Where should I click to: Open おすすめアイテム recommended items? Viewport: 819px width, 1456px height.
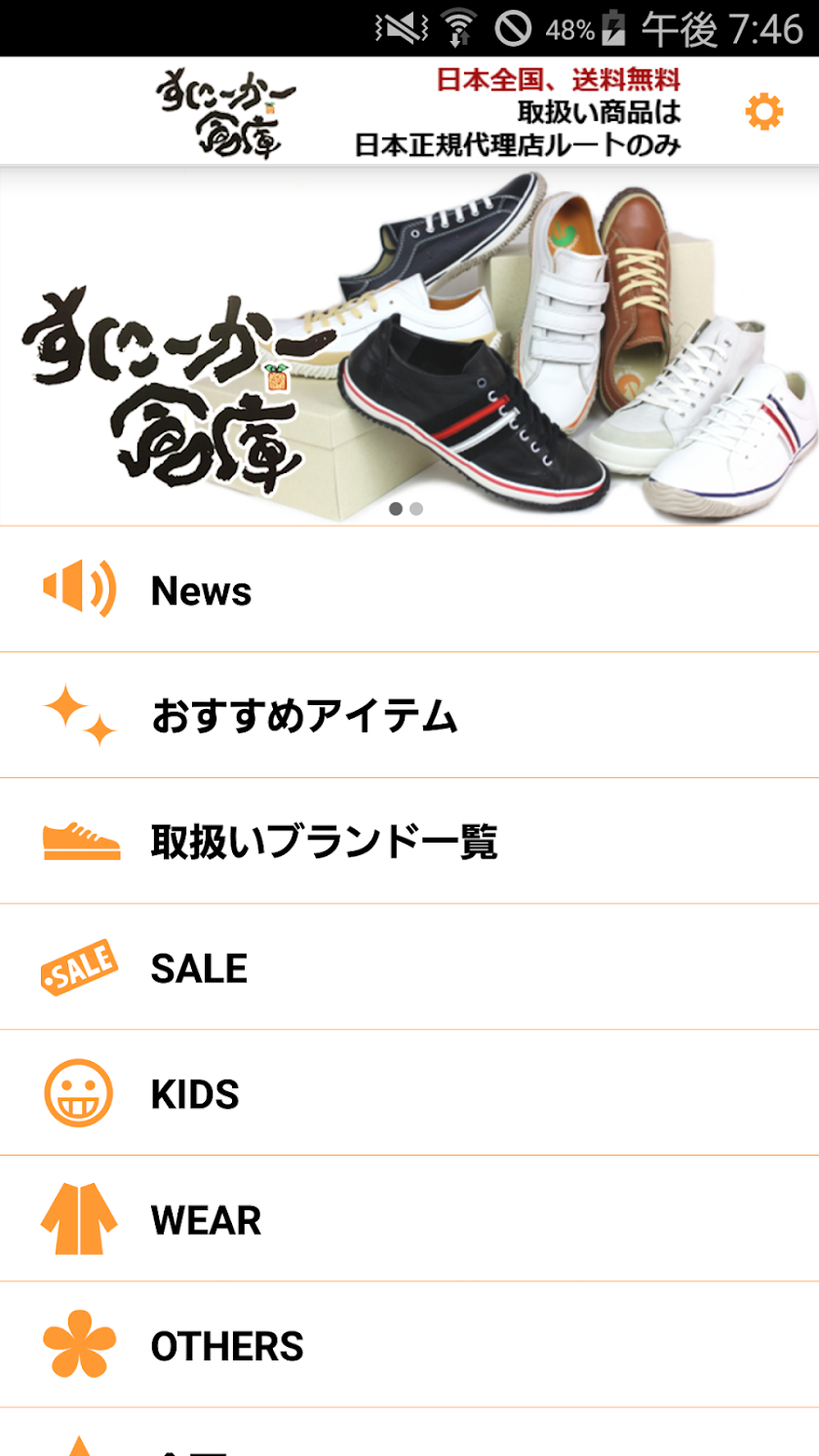(409, 716)
